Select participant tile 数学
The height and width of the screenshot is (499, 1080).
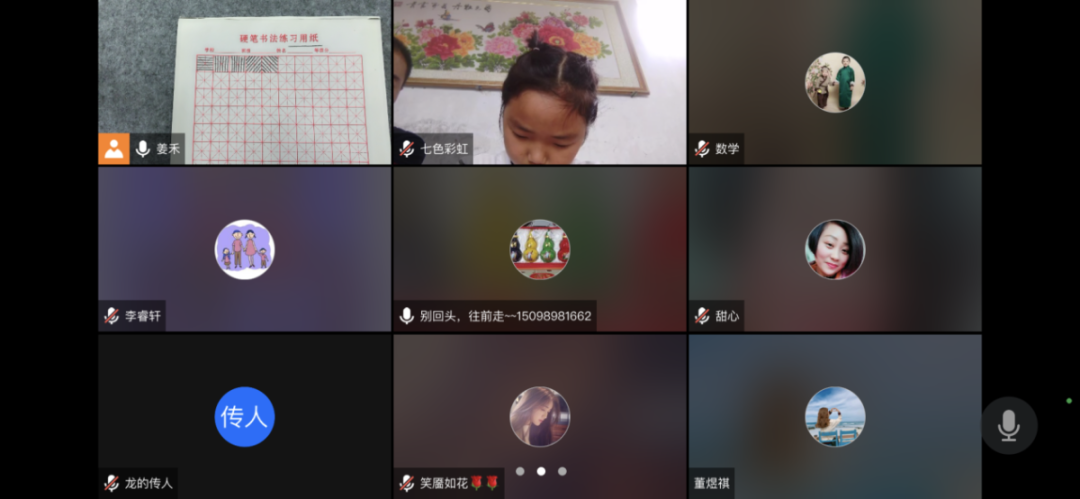pyautogui.click(x=834, y=82)
